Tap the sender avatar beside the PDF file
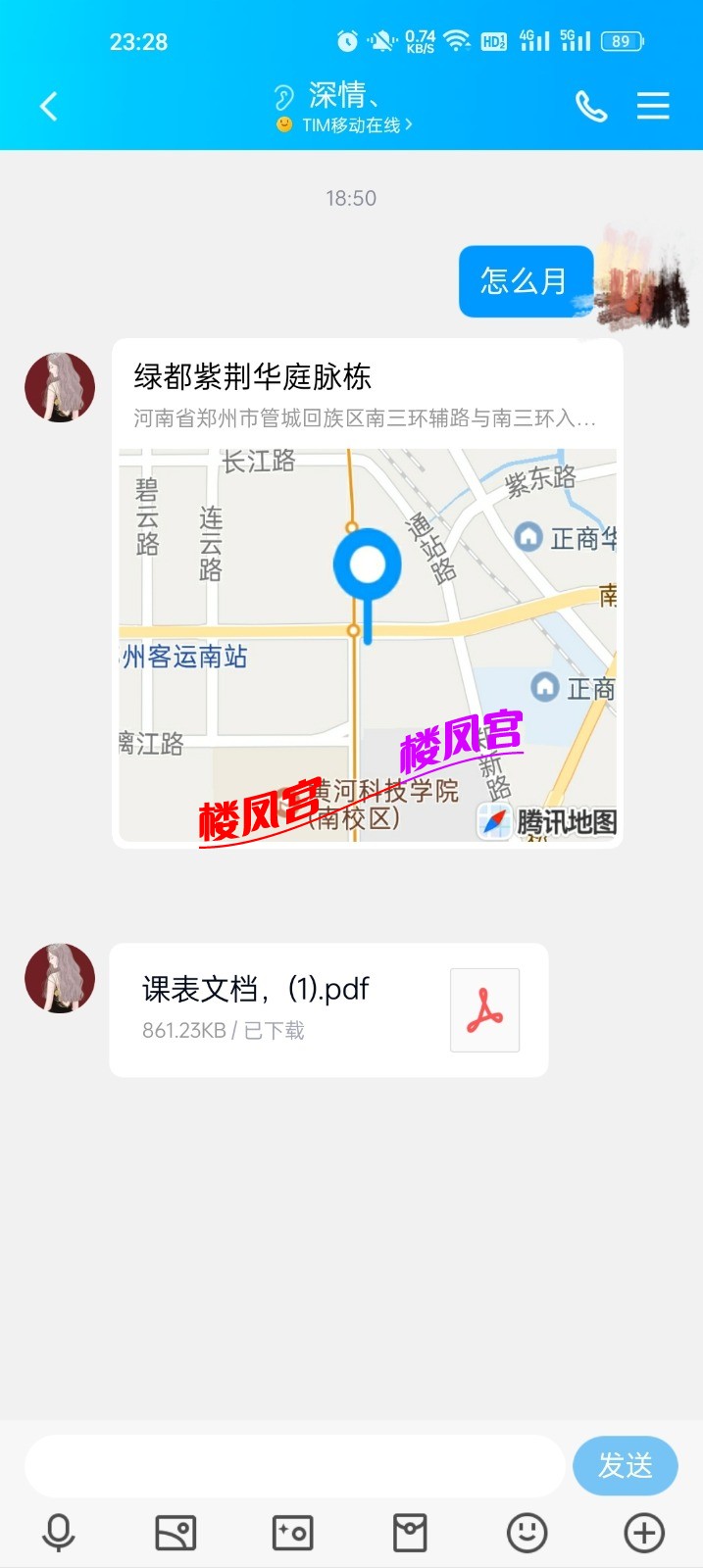703x1568 pixels. [x=60, y=978]
